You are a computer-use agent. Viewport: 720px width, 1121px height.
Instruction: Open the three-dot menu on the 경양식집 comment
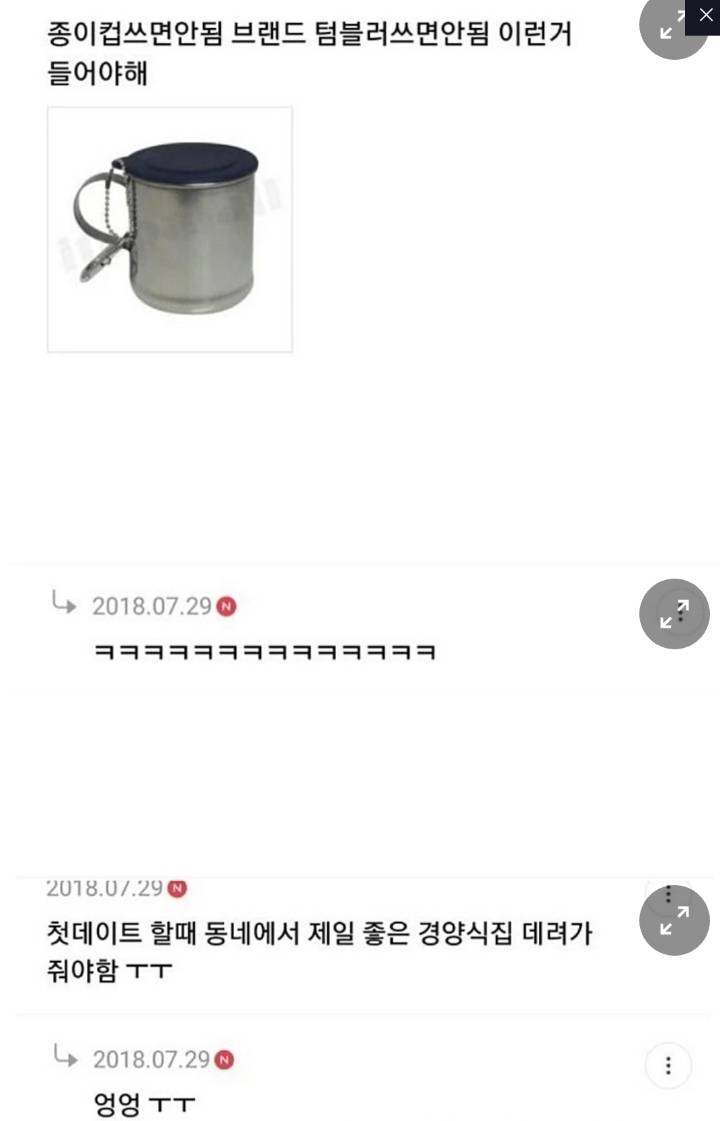pos(668,896)
